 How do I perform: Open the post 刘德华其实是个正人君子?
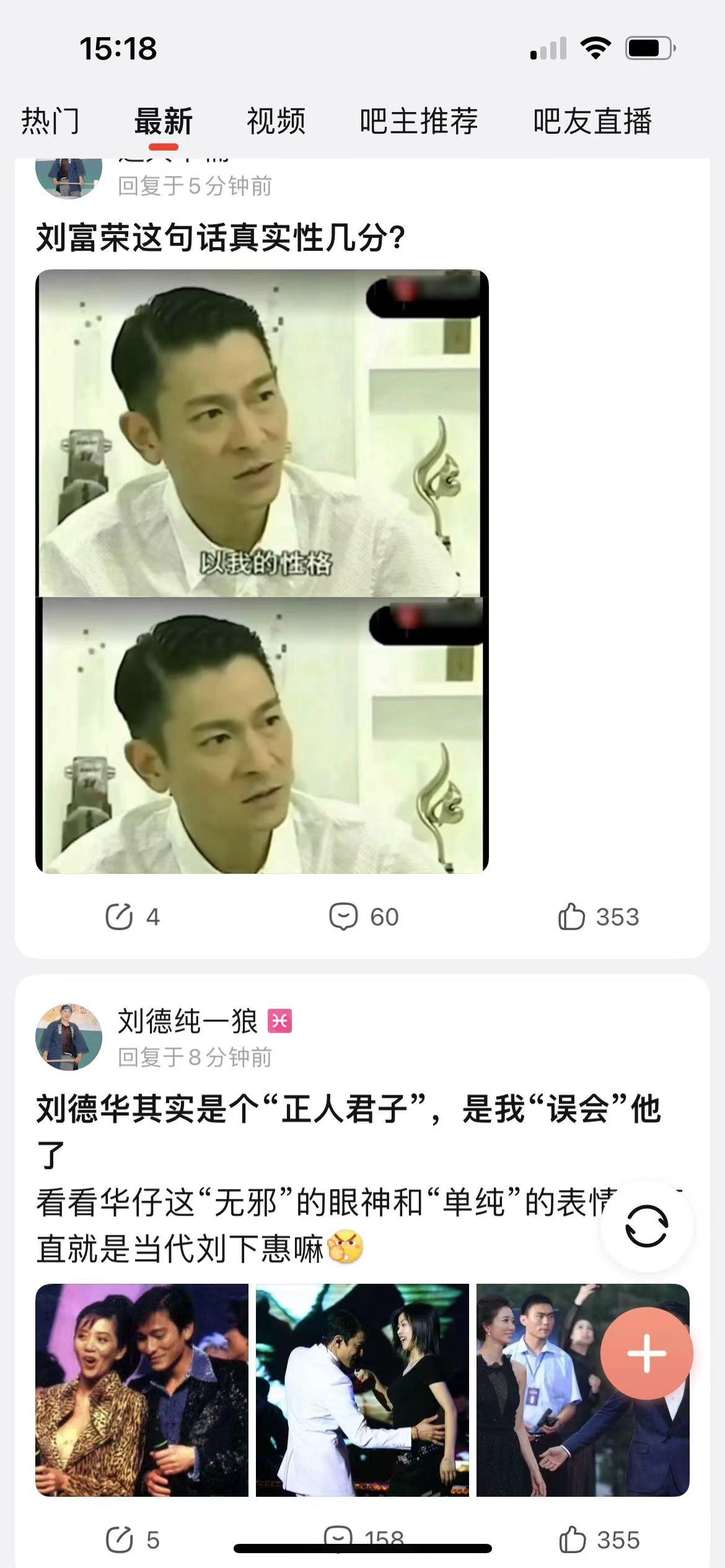pos(347,1109)
